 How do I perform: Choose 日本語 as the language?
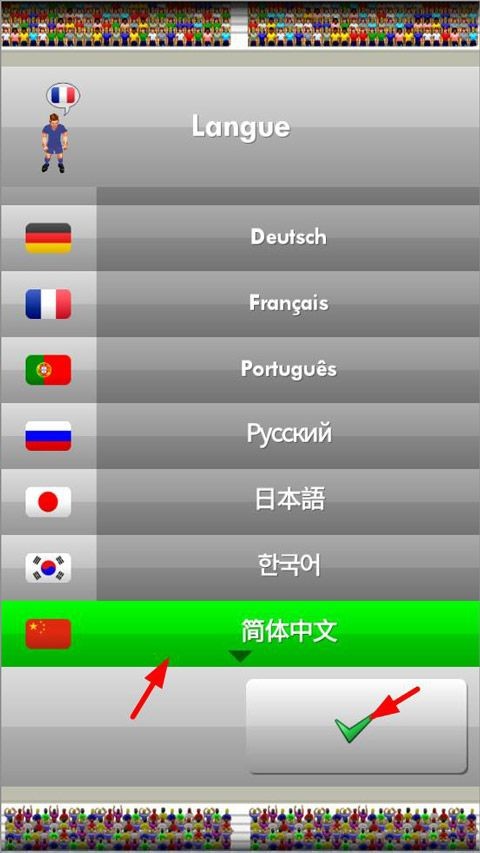(240, 502)
